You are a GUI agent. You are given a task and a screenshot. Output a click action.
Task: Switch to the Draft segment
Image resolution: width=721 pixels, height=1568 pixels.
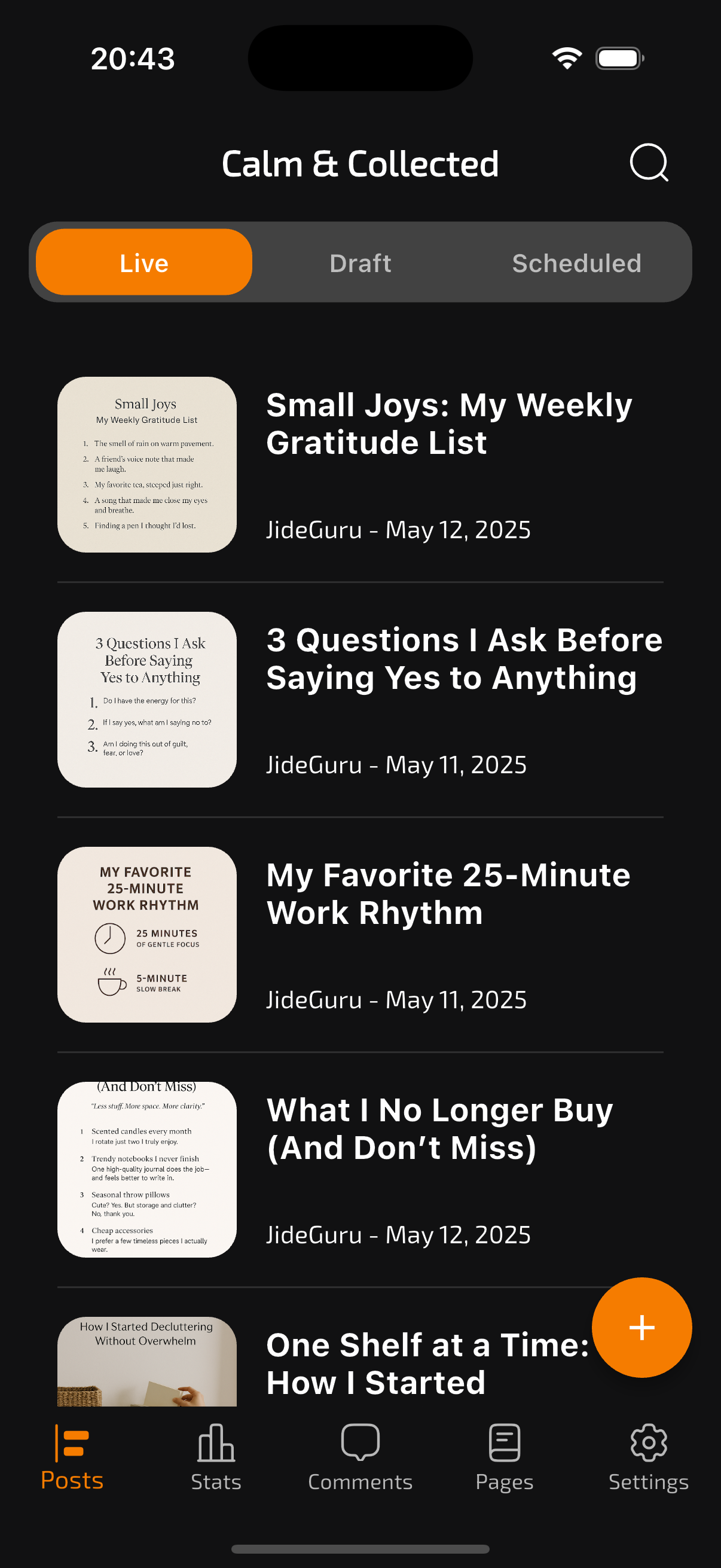[360, 263]
